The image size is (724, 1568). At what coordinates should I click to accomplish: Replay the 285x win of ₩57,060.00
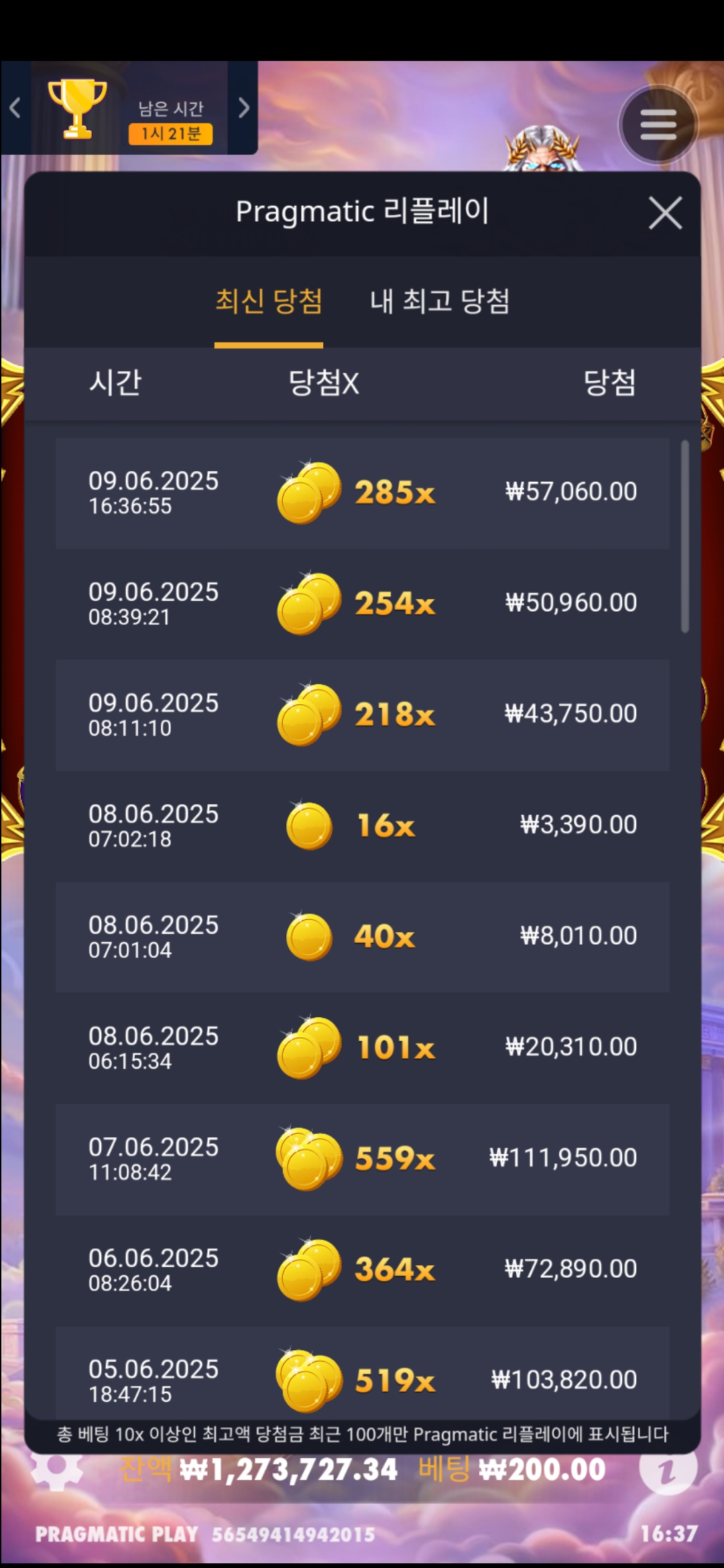coord(362,493)
